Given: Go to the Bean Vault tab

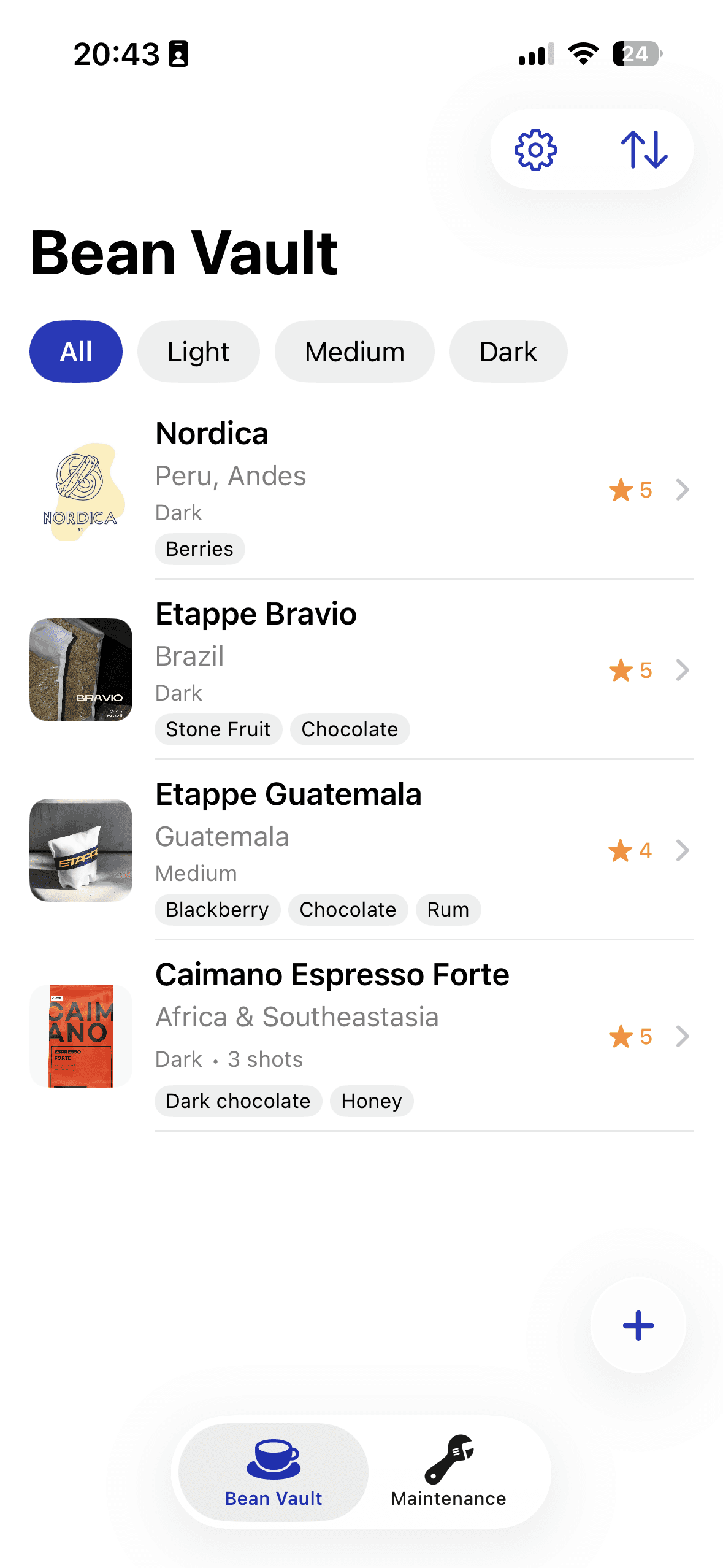Looking at the screenshot, I should coord(274,1472).
